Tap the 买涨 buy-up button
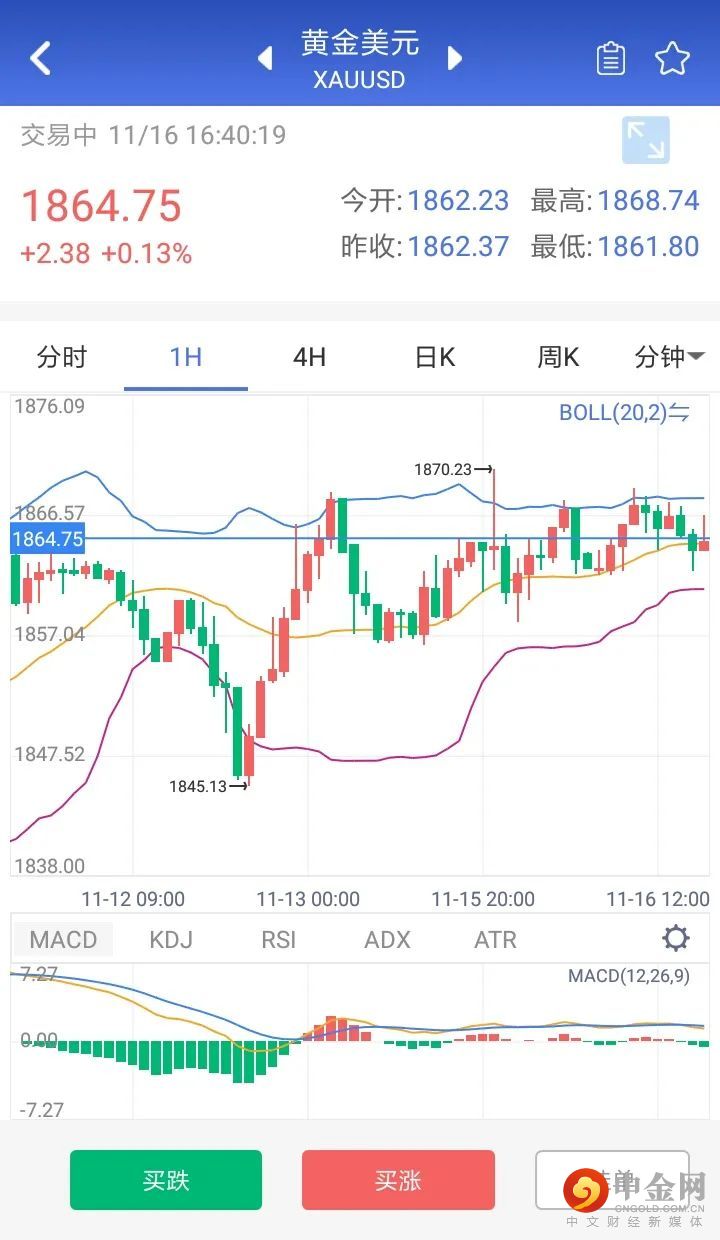This screenshot has height=1240, width=720. coord(398,1180)
